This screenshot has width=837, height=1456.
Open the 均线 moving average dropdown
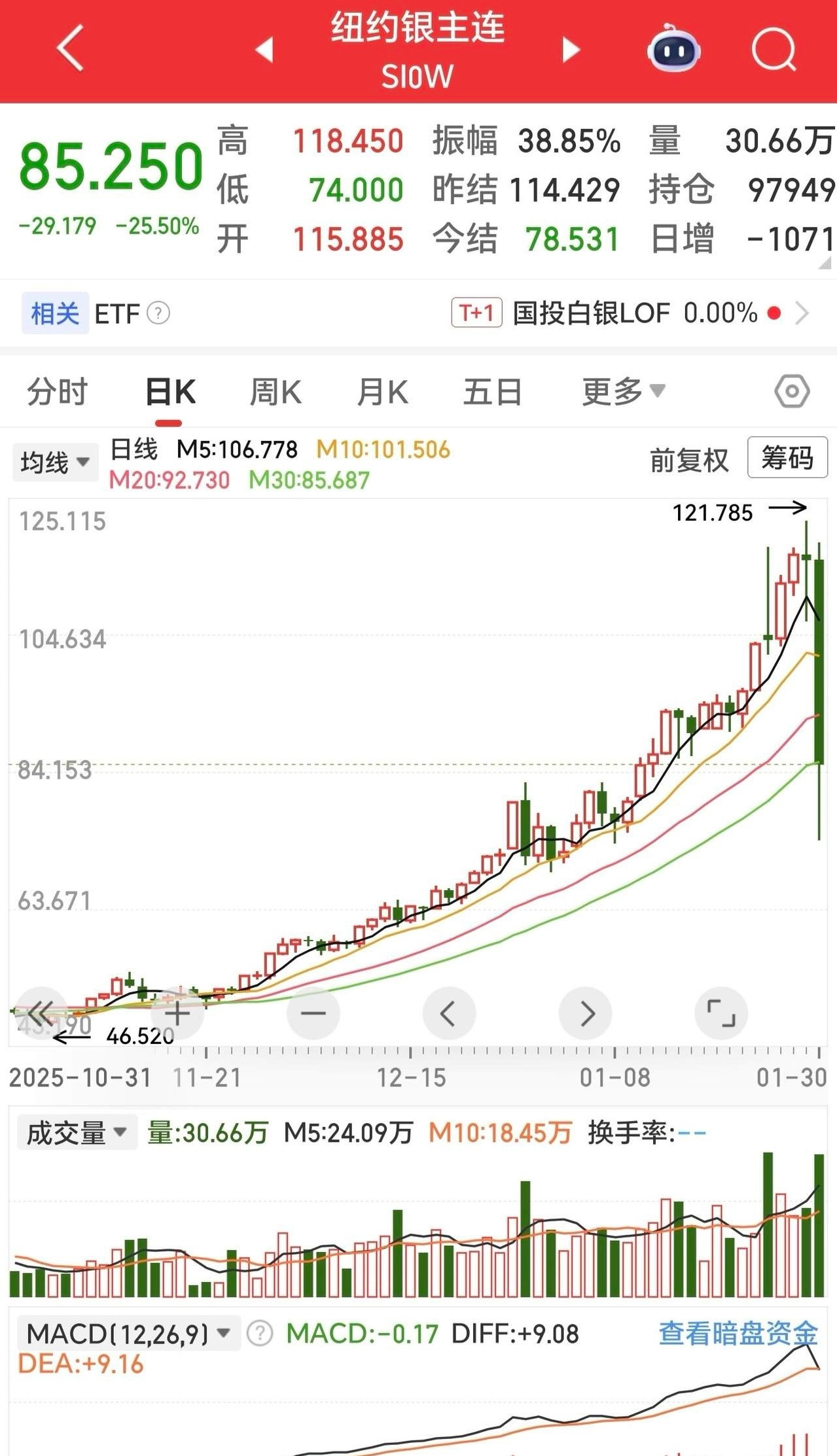pos(54,461)
